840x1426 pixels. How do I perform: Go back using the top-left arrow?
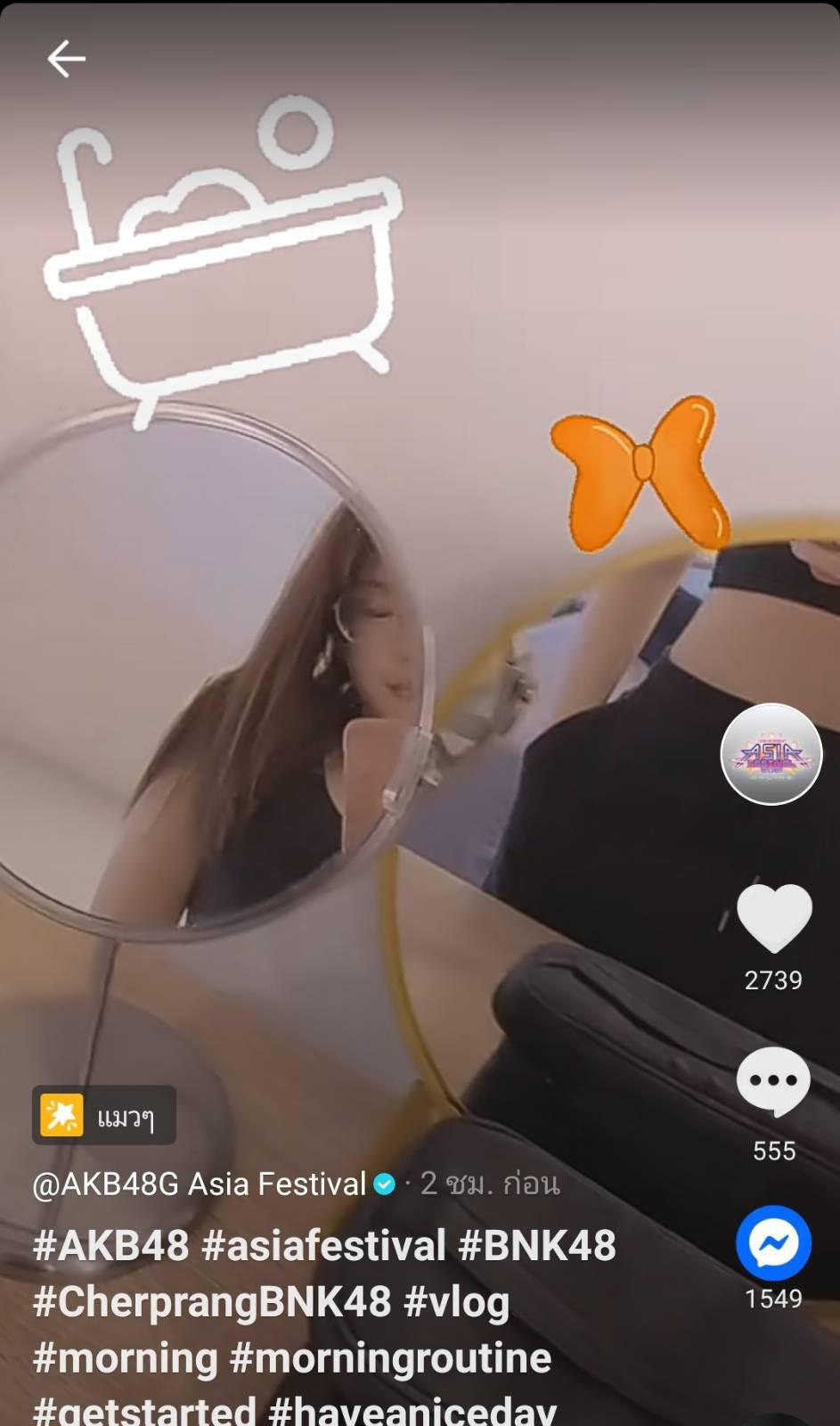(x=66, y=59)
